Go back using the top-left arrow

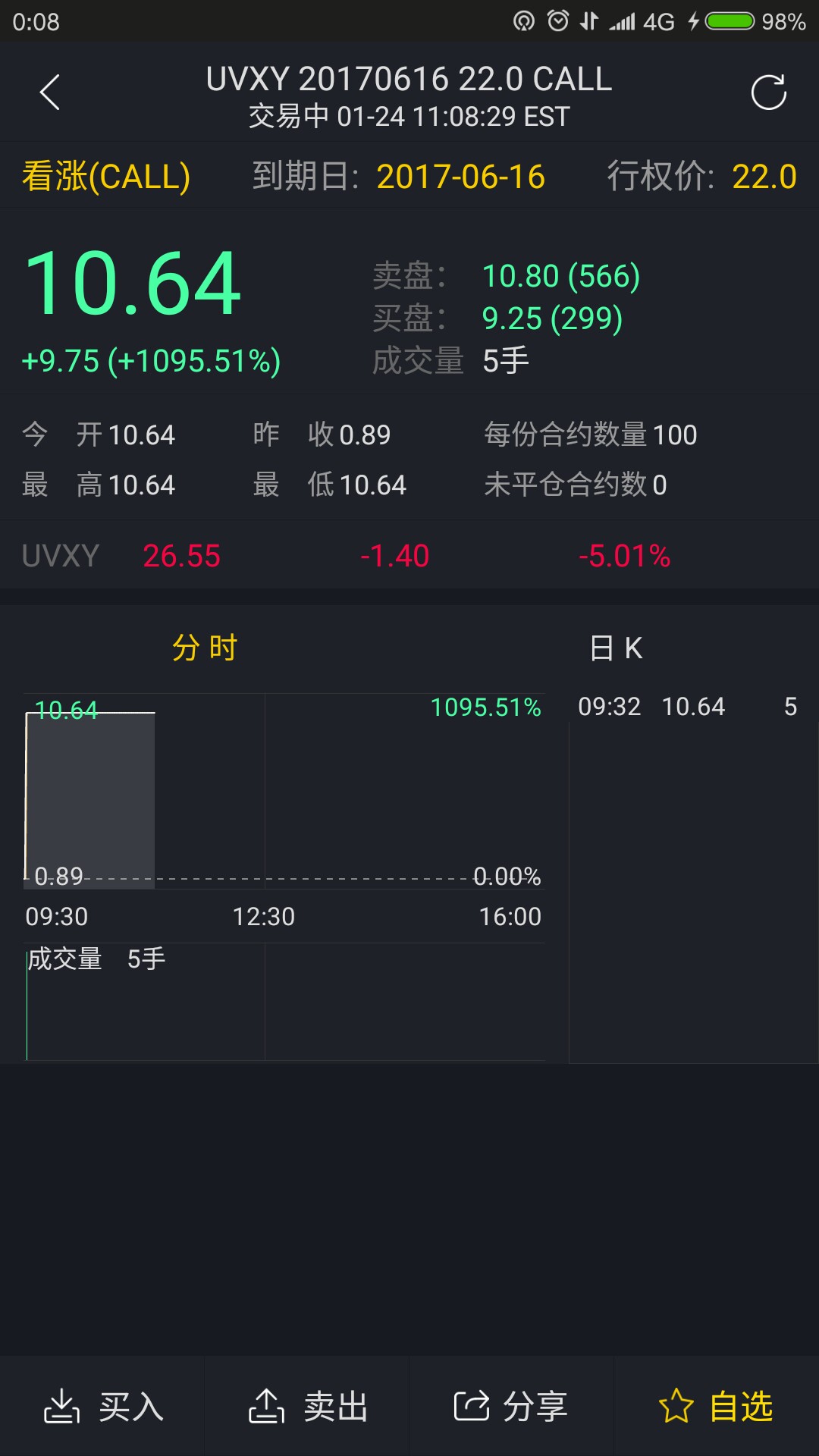click(50, 93)
